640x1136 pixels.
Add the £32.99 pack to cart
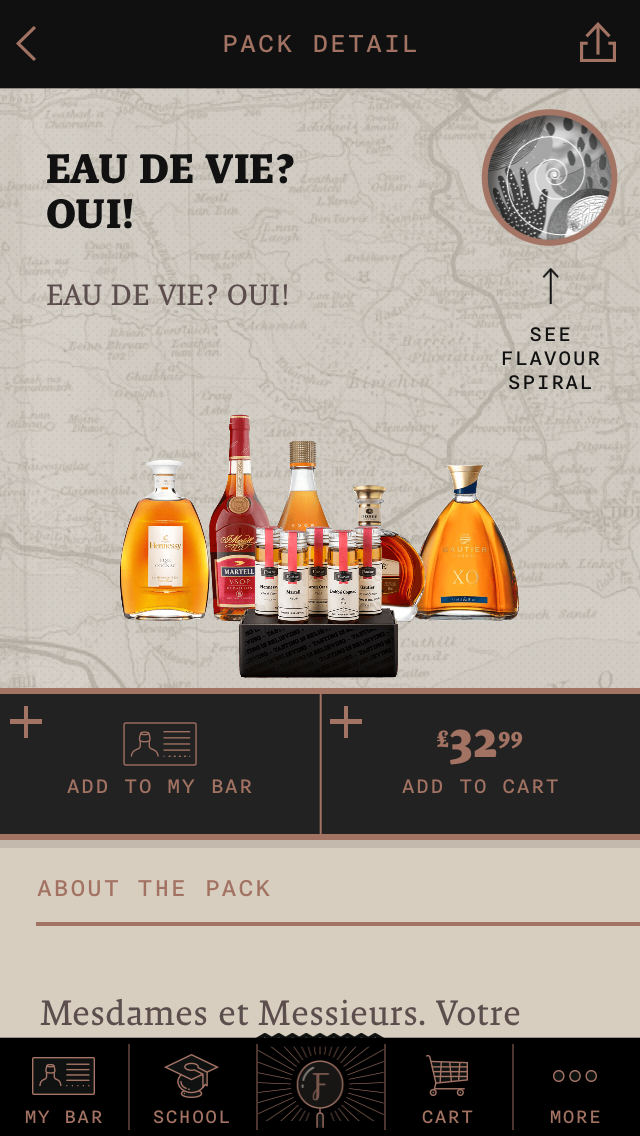(481, 764)
